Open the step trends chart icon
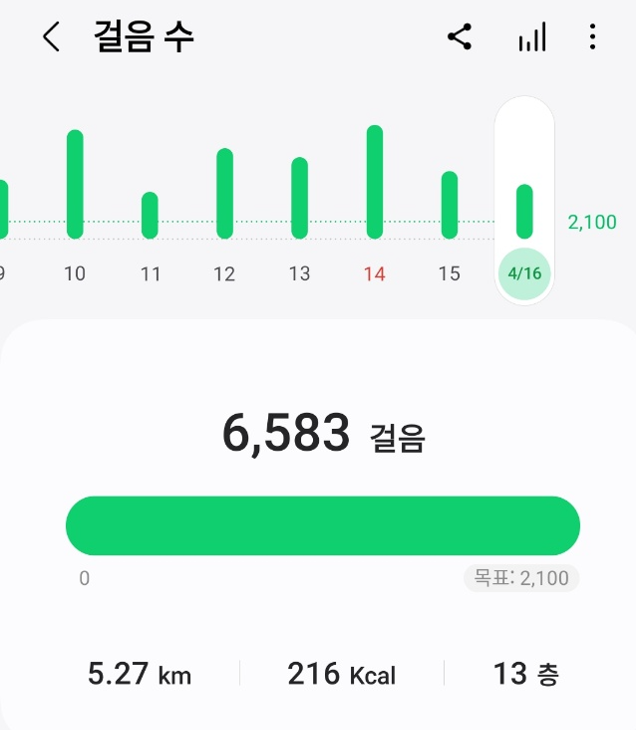Screen dimensions: 636x730 pyautogui.click(x=532, y=39)
